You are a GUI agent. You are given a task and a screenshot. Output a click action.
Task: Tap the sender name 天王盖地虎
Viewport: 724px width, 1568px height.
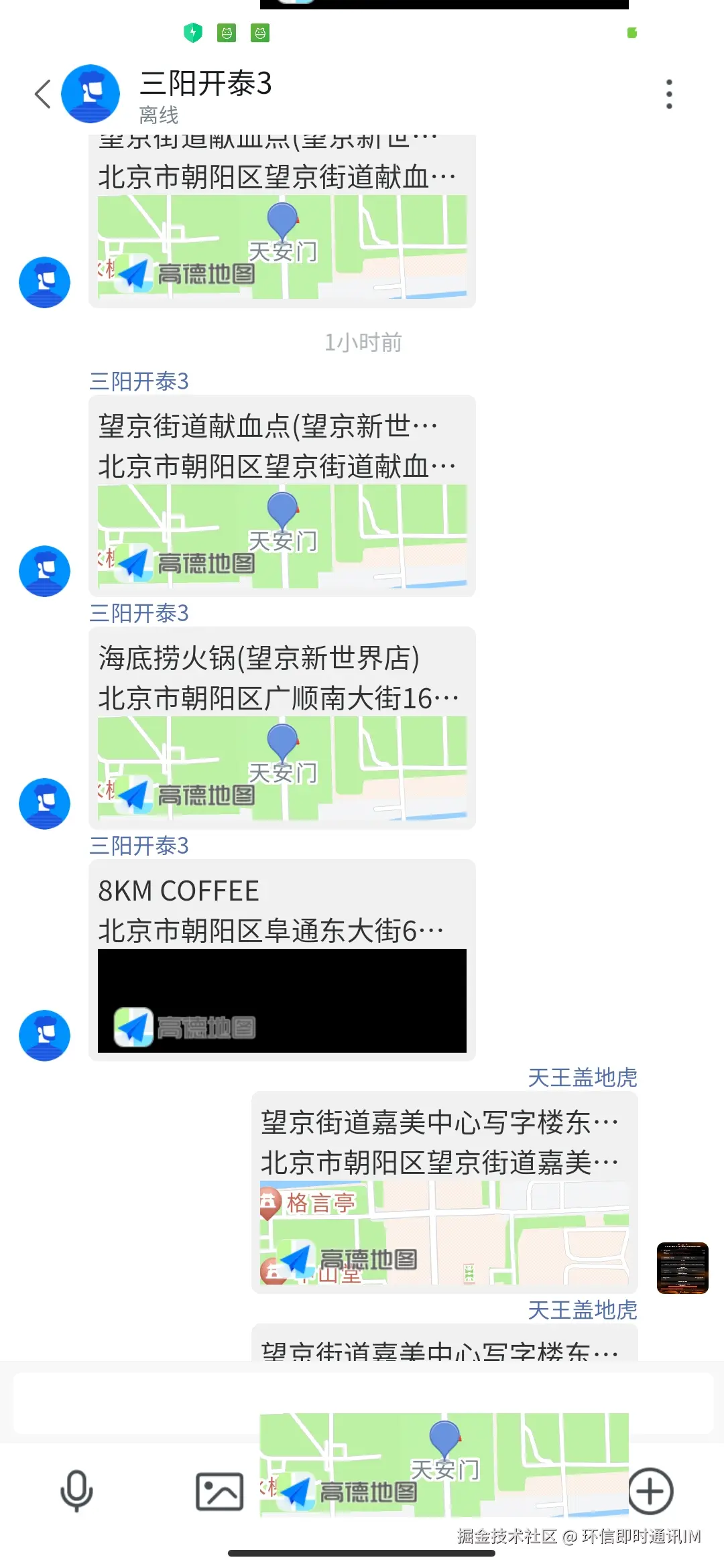(581, 1077)
